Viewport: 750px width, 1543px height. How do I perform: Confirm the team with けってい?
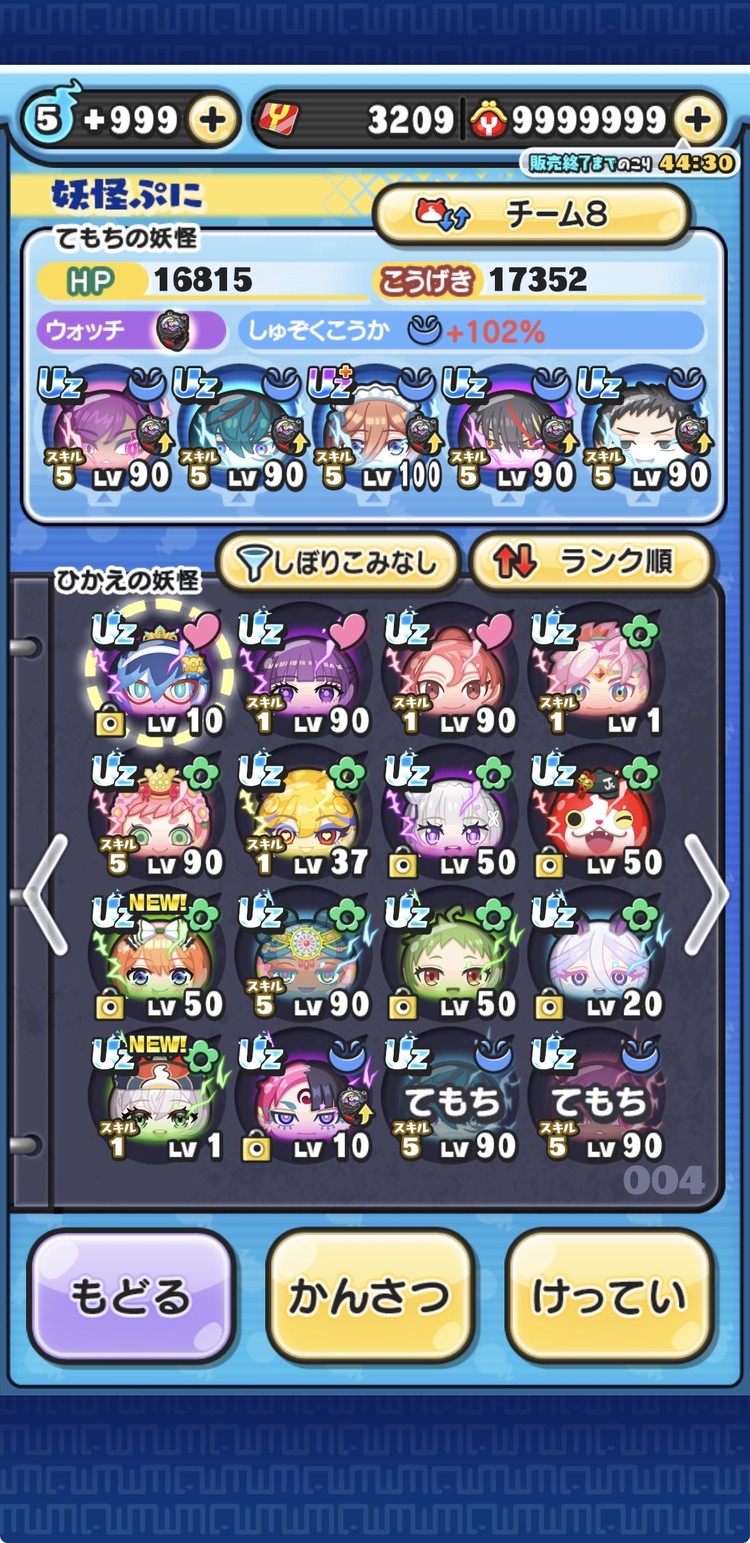point(609,1296)
